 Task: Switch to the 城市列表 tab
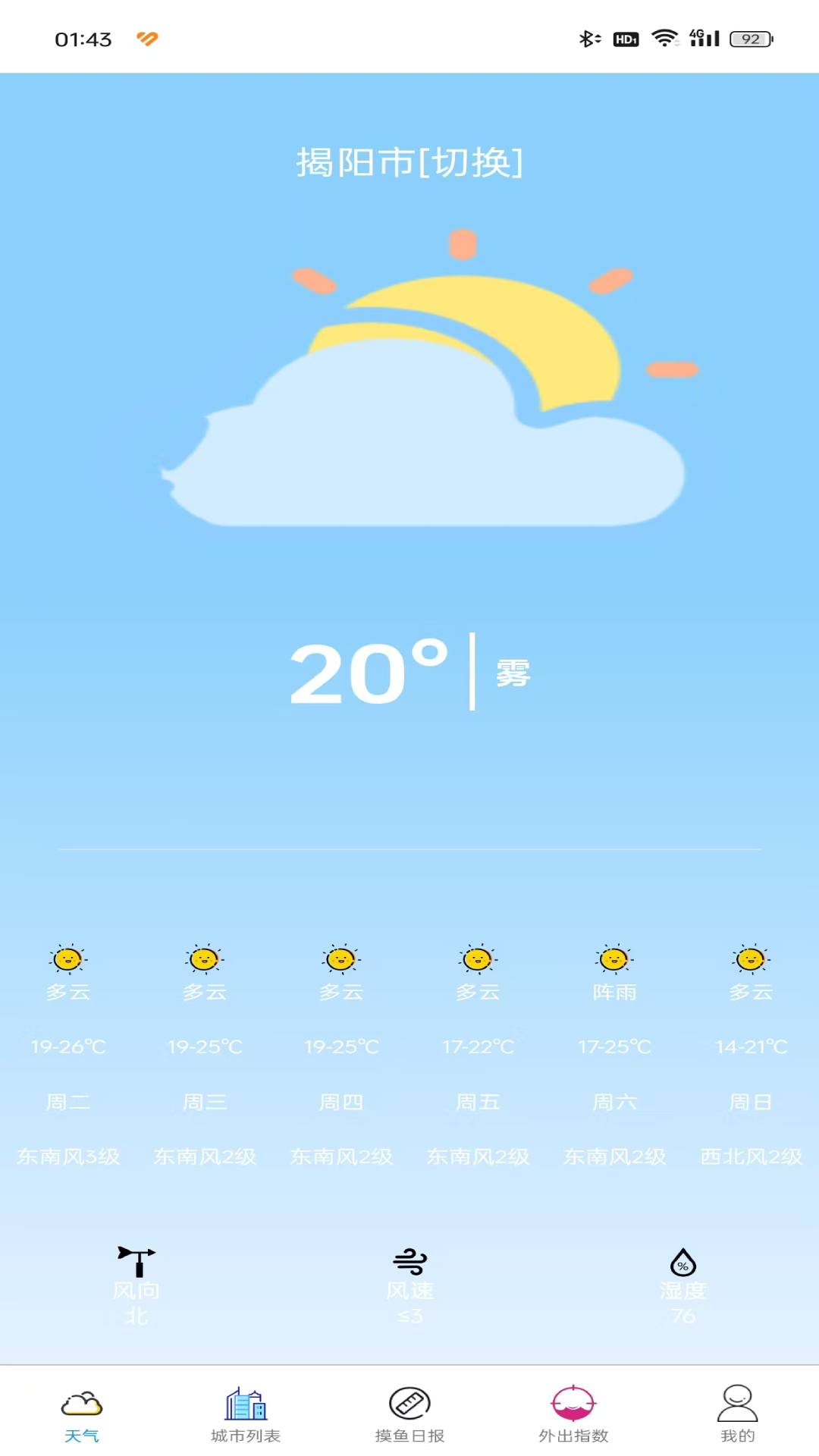[x=246, y=1414]
